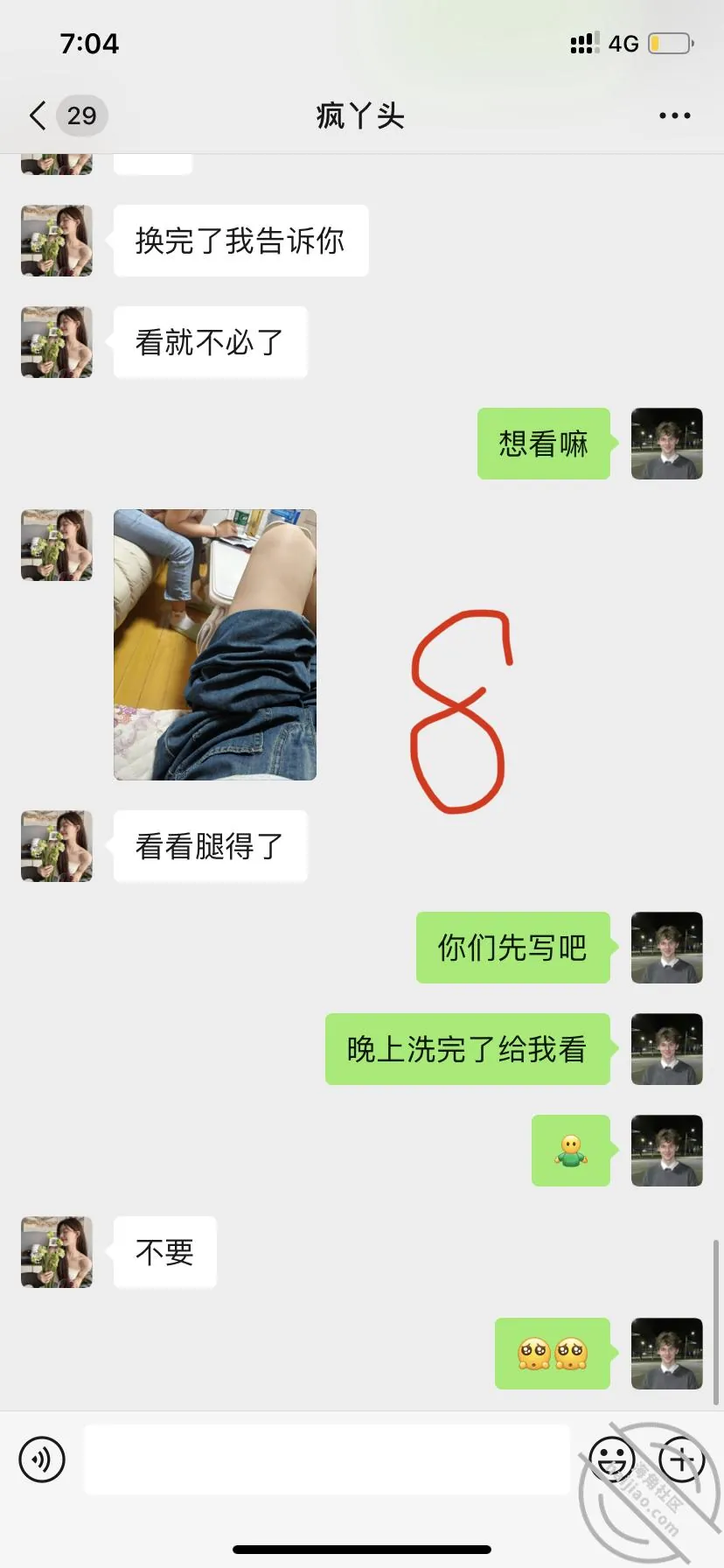724x1568 pixels.
Task: Open the emoji sticker panel
Action: pos(612,1459)
